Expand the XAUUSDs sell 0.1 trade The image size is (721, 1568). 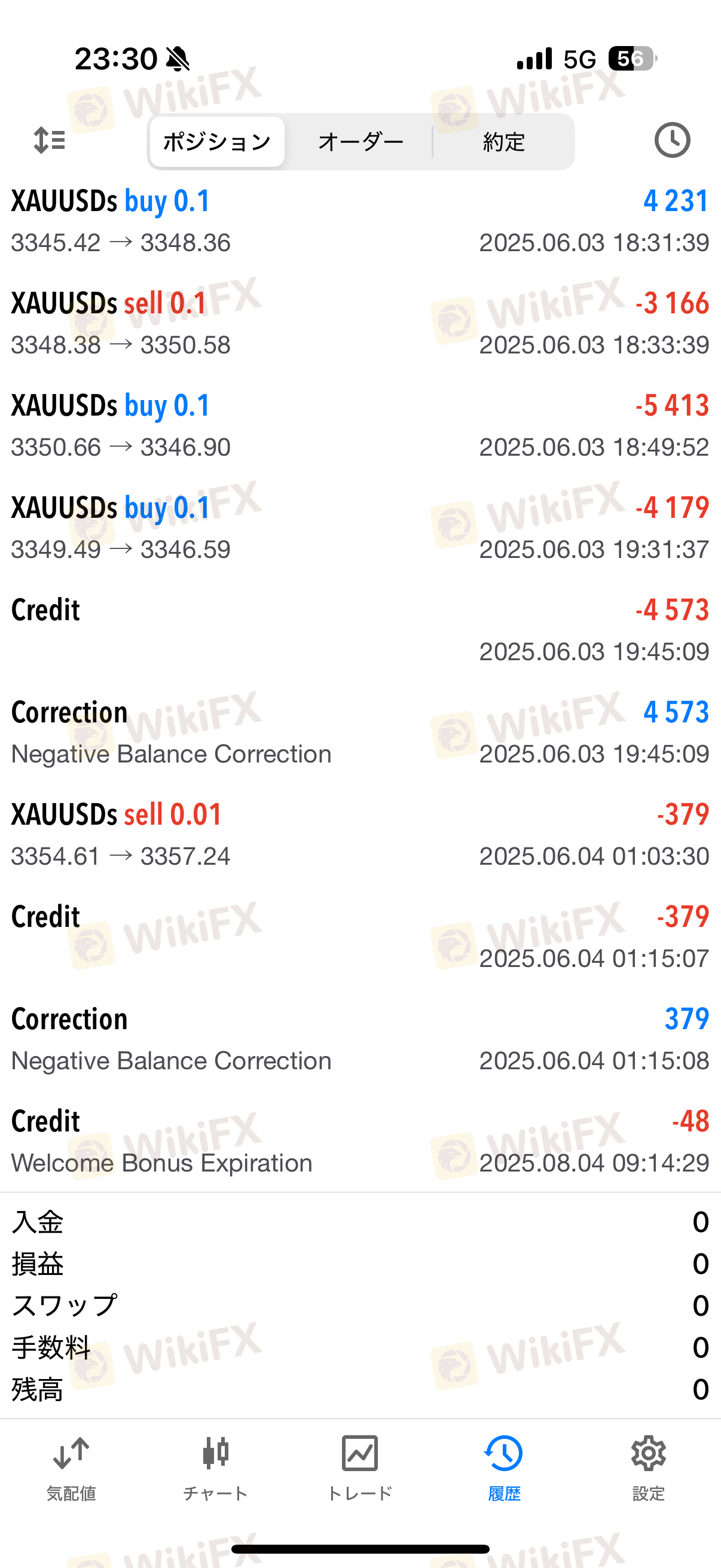point(360,324)
